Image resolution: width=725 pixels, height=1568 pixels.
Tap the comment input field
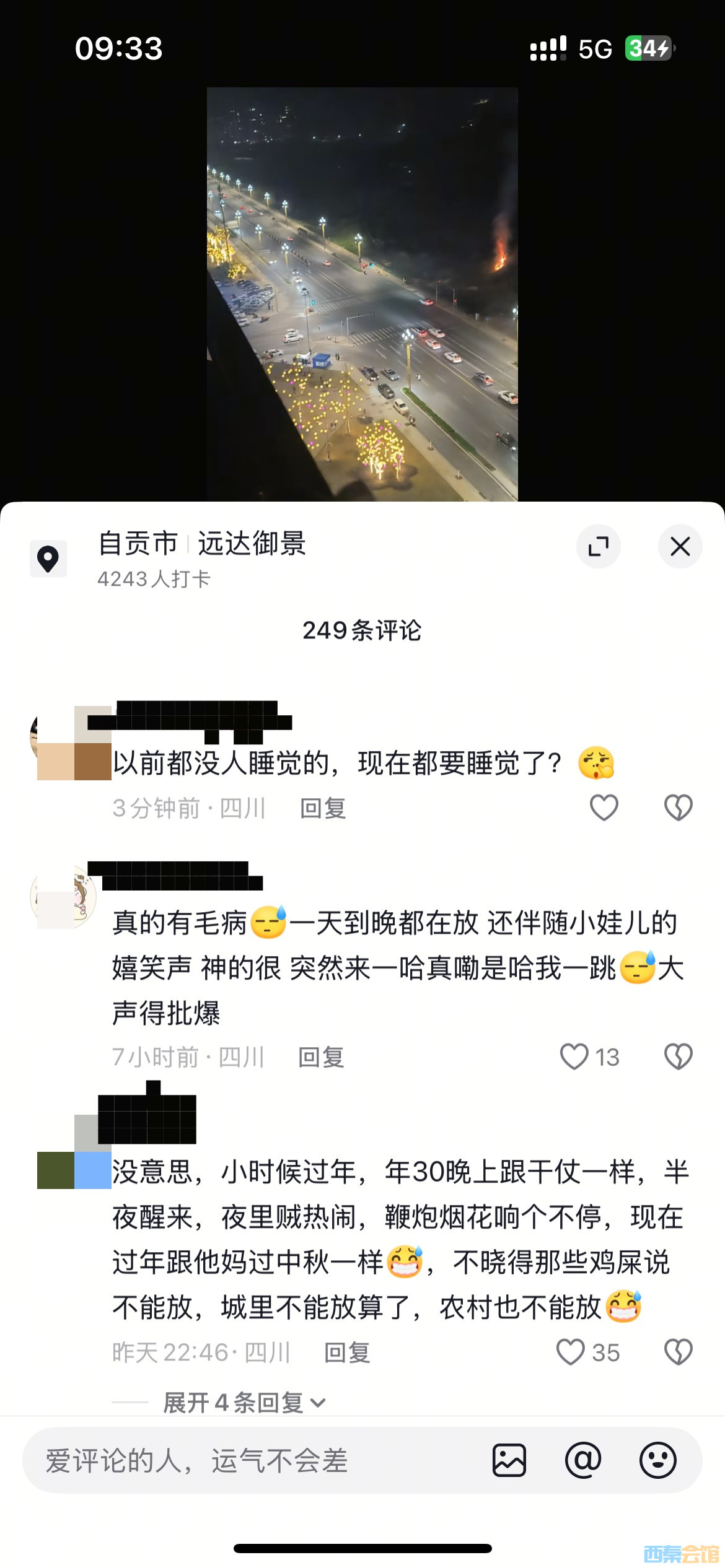(x=248, y=1460)
